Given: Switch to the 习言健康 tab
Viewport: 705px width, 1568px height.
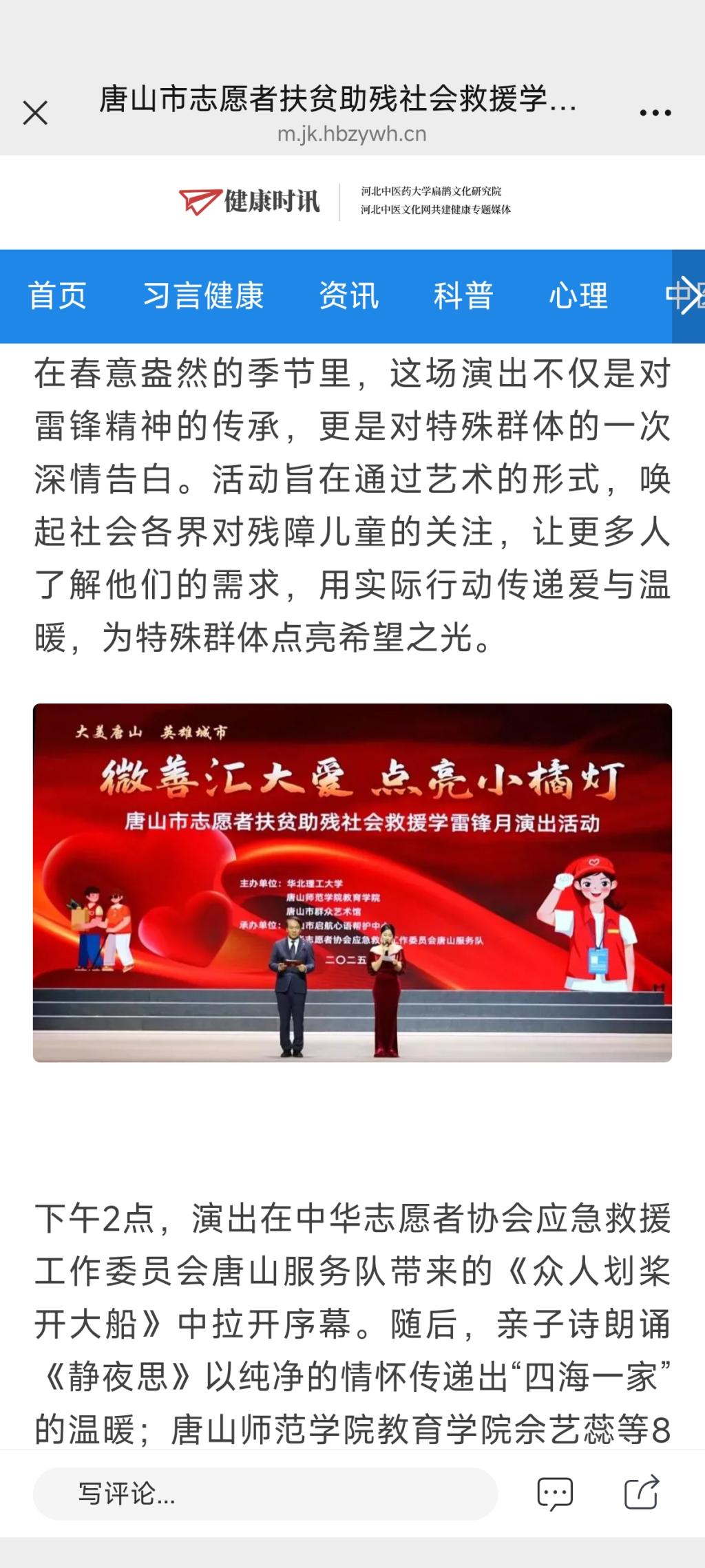Looking at the screenshot, I should (203, 296).
